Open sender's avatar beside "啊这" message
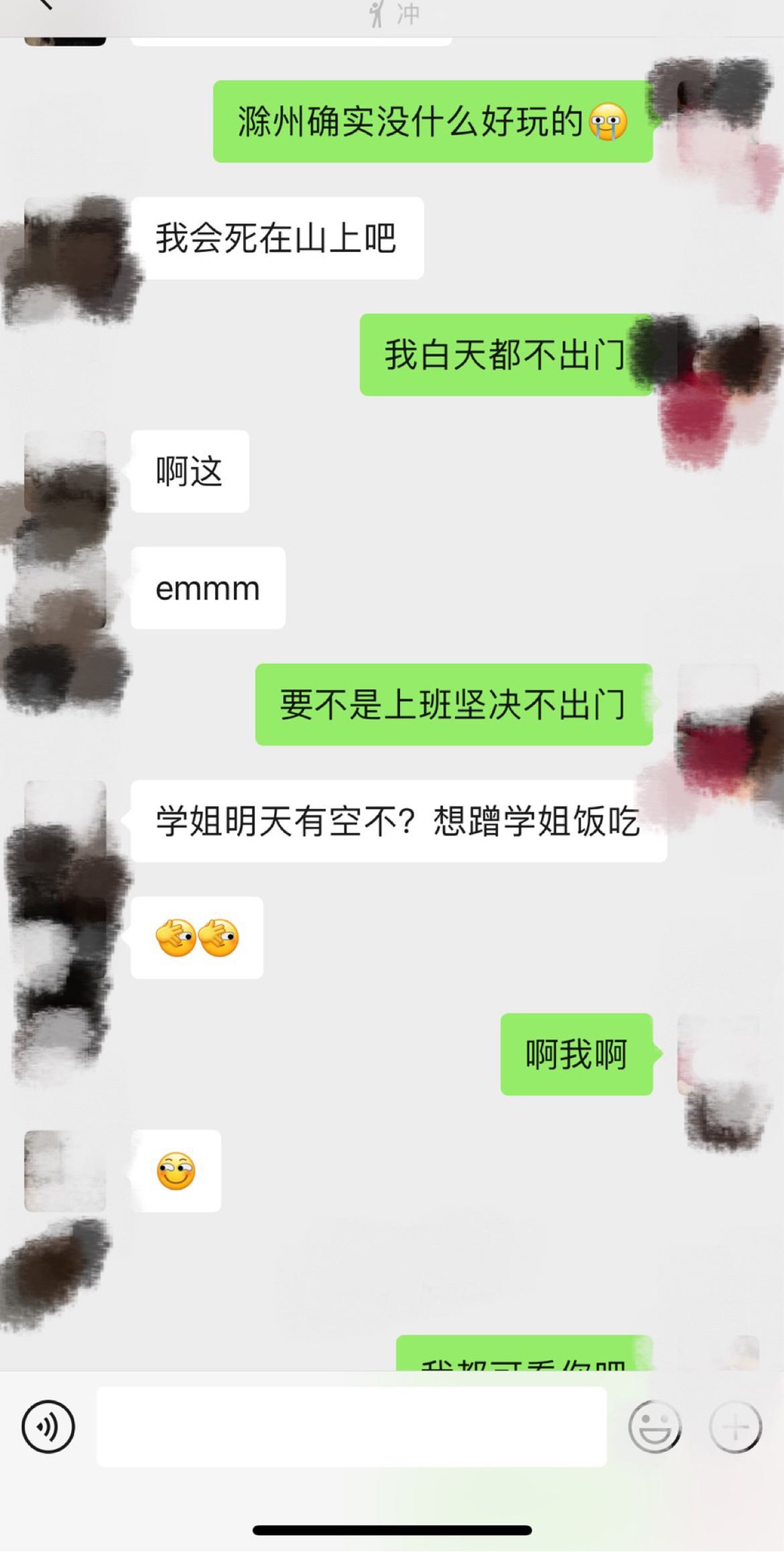This screenshot has height=1552, width=784. (65, 472)
